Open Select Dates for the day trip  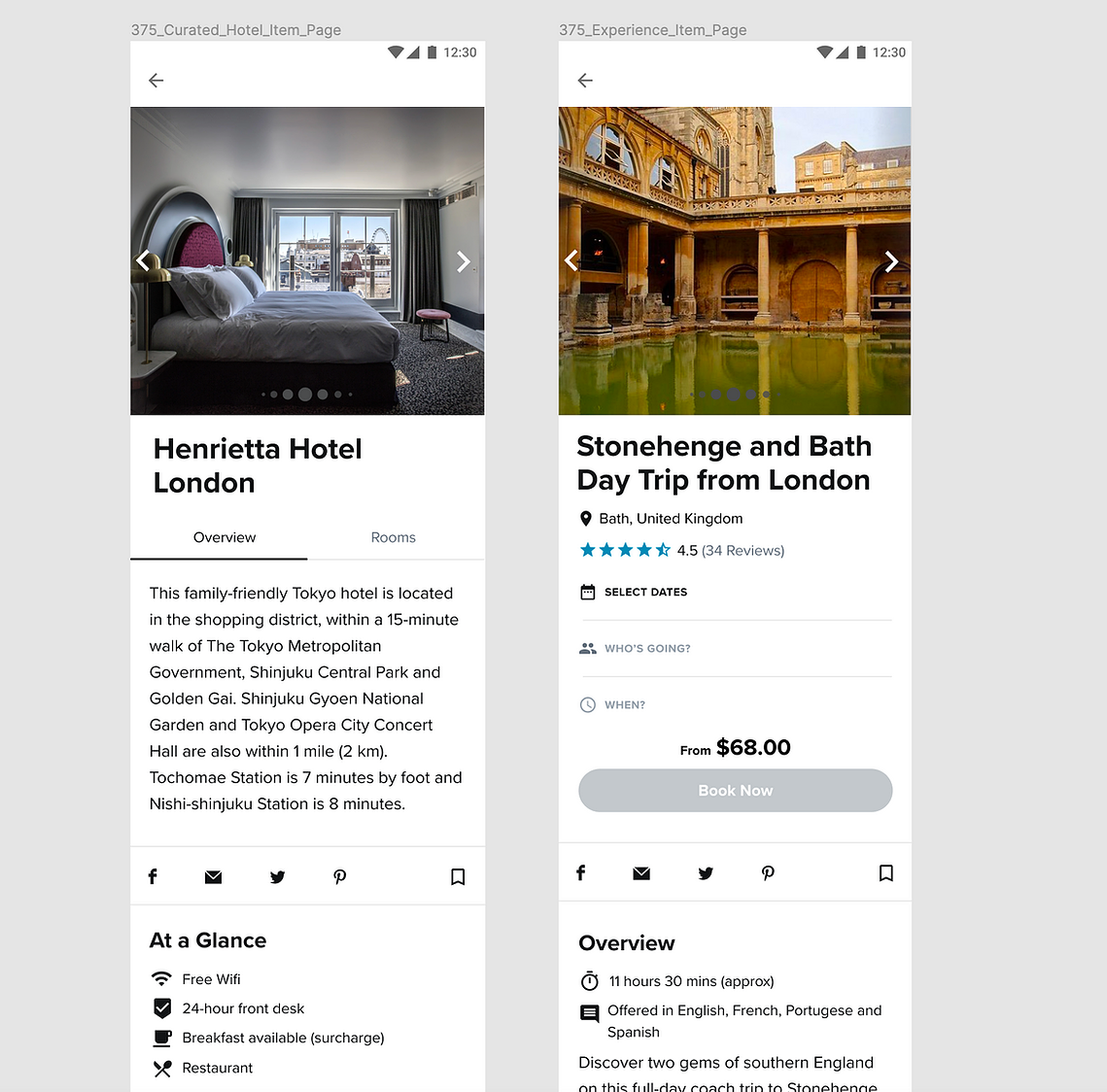pyautogui.click(x=644, y=592)
